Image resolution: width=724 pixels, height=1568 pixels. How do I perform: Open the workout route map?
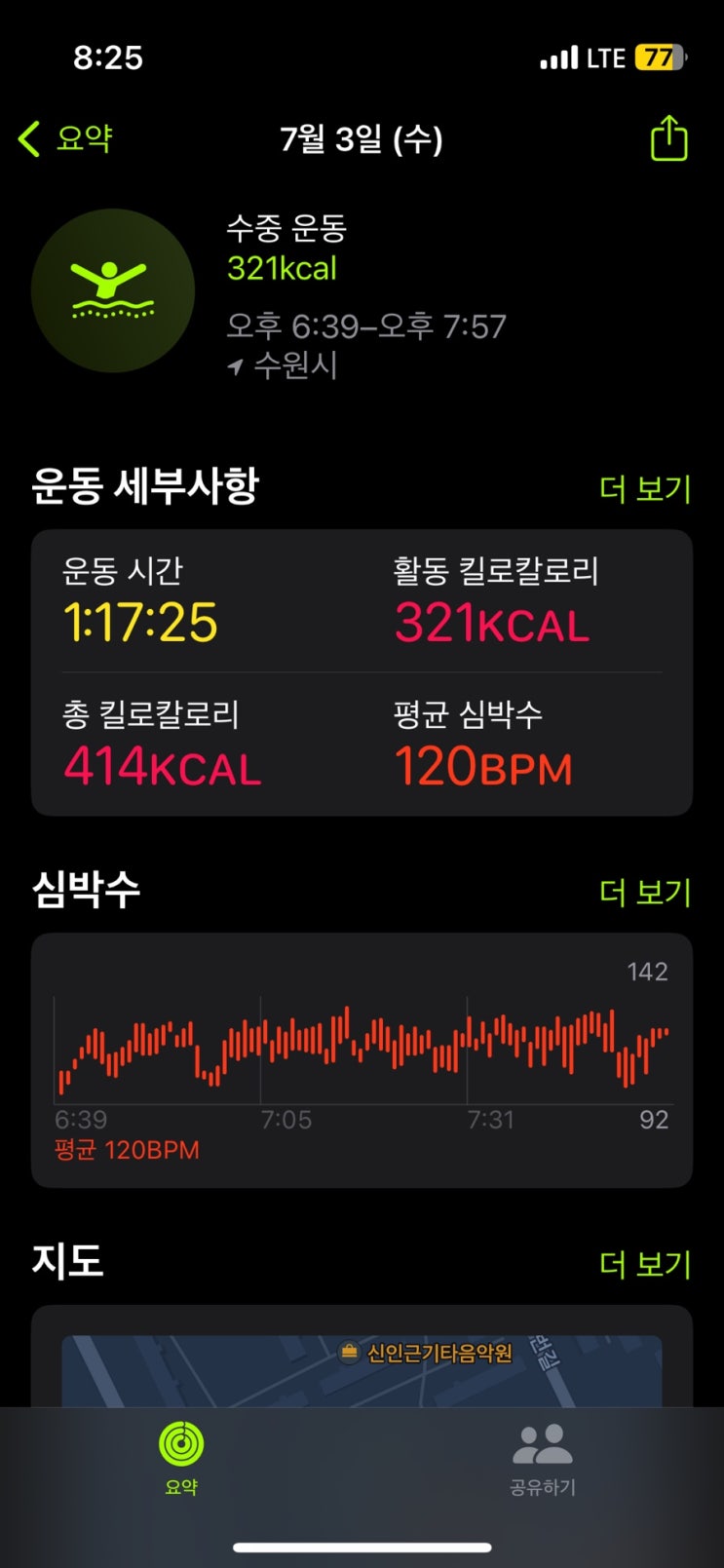pos(362,1369)
